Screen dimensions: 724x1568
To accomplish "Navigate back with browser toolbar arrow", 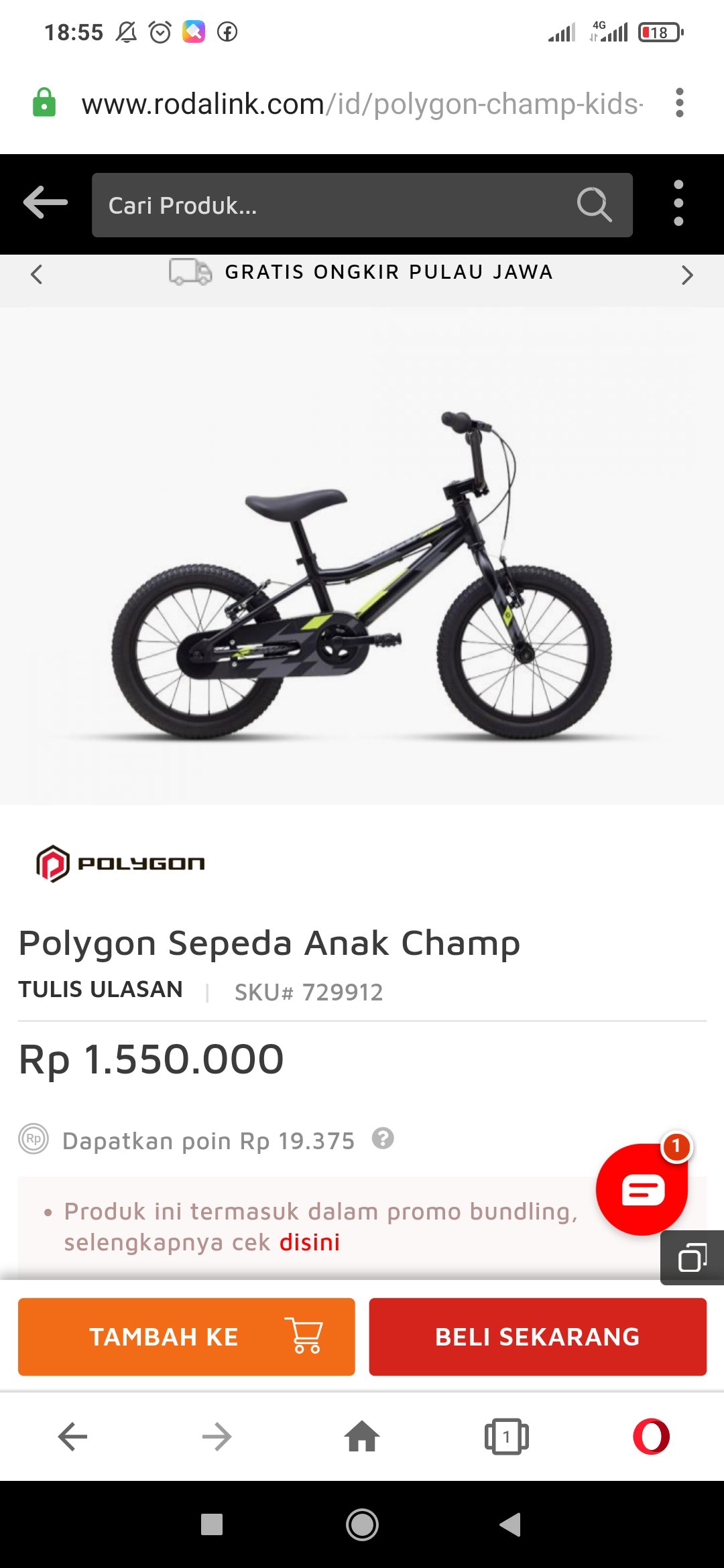I will (x=72, y=1437).
